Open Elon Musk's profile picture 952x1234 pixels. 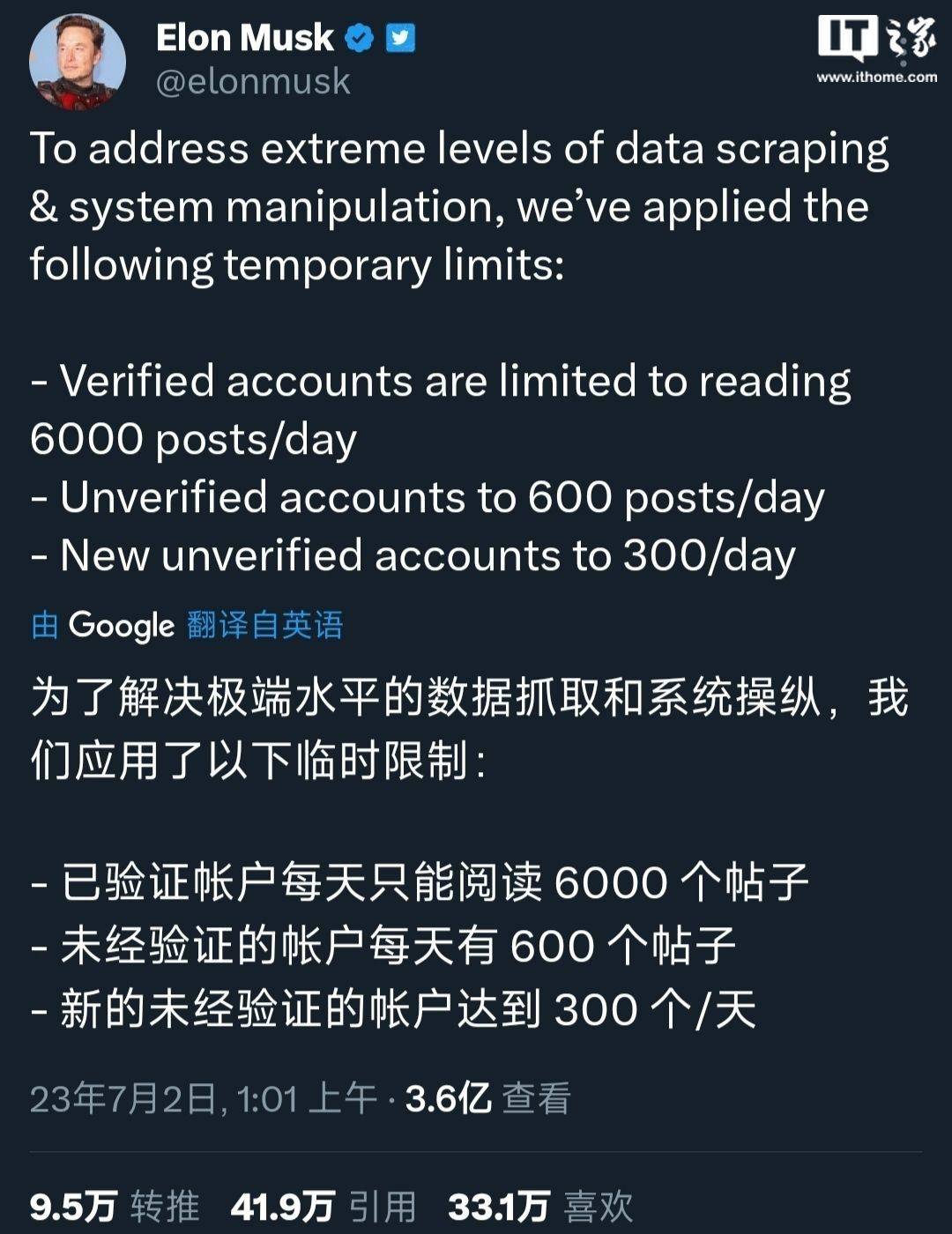78,62
